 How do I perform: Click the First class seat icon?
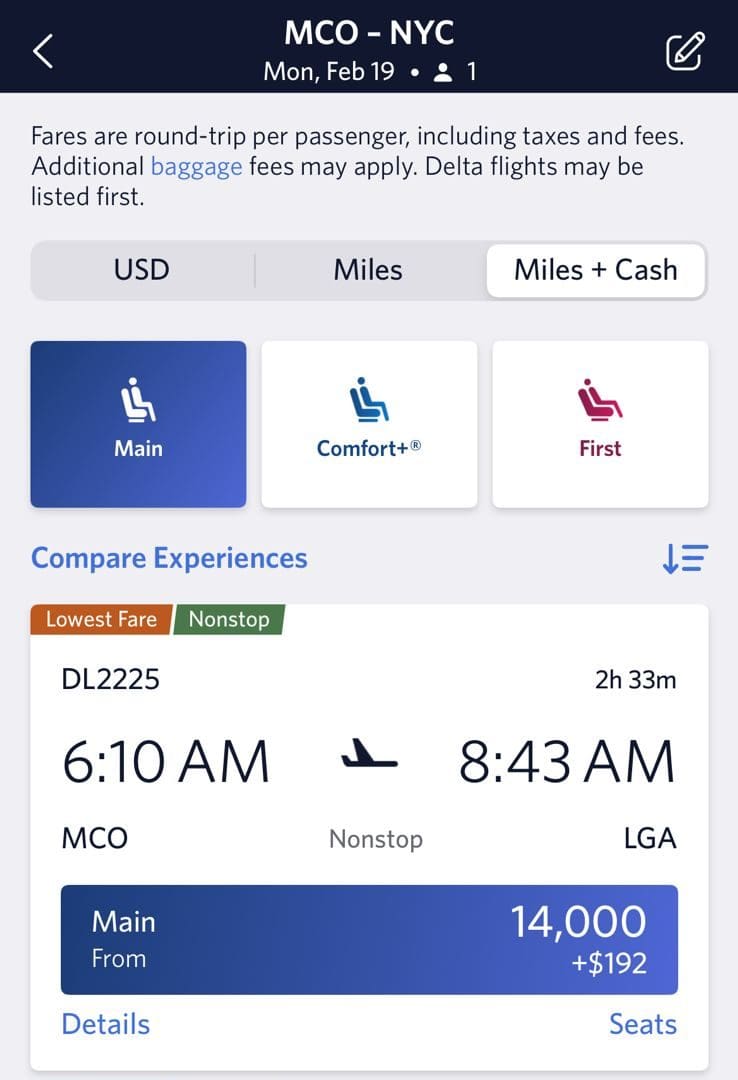pos(600,398)
